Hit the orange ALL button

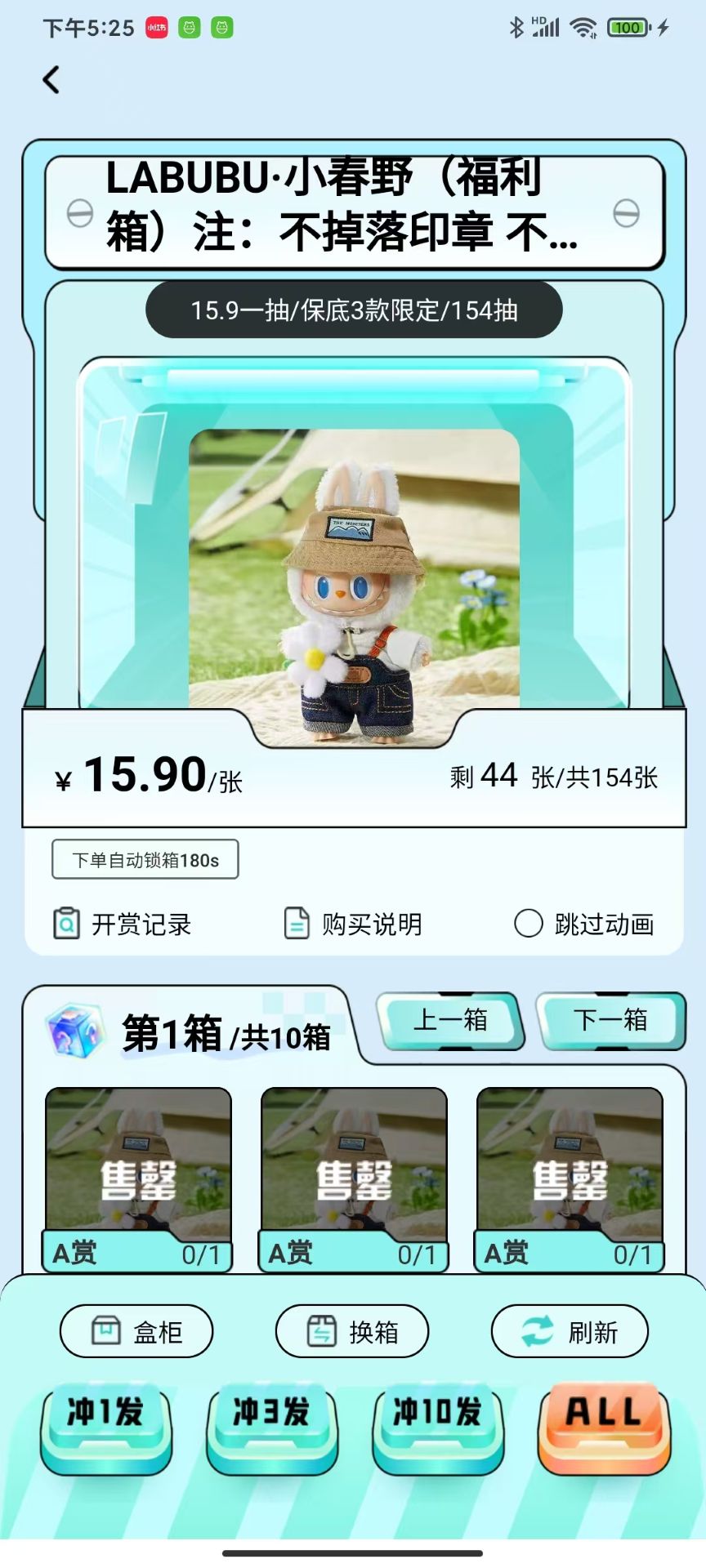(603, 1425)
